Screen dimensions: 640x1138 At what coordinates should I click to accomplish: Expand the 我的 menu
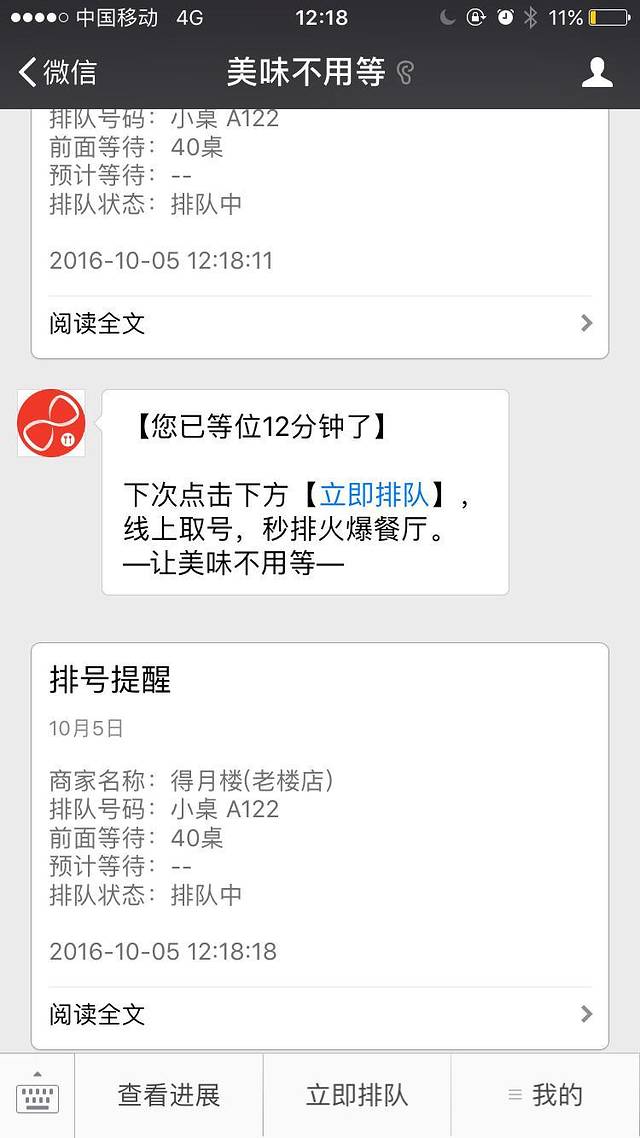[x=545, y=1096]
